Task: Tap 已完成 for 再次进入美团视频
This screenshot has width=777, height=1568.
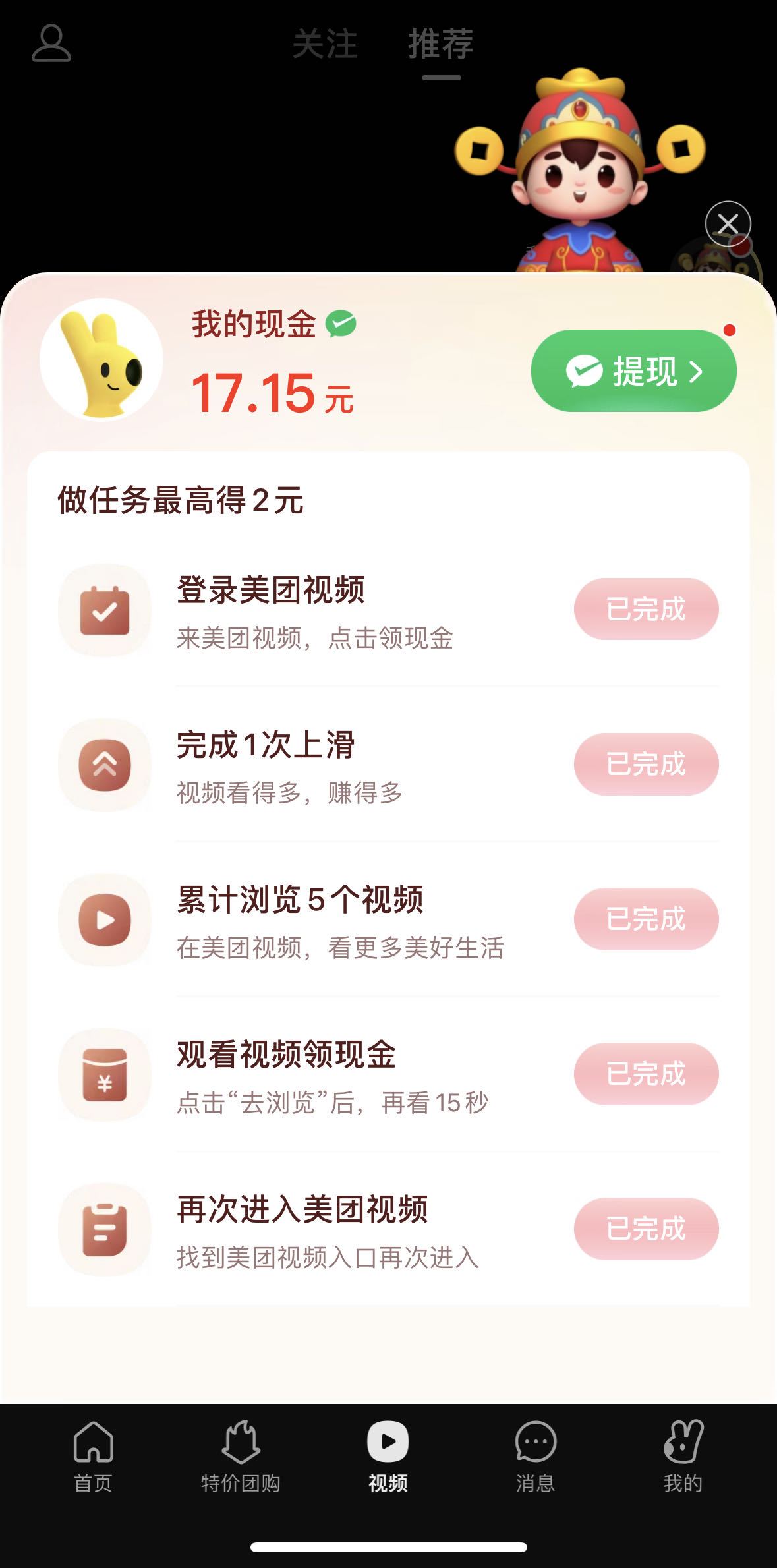Action: click(x=646, y=1229)
